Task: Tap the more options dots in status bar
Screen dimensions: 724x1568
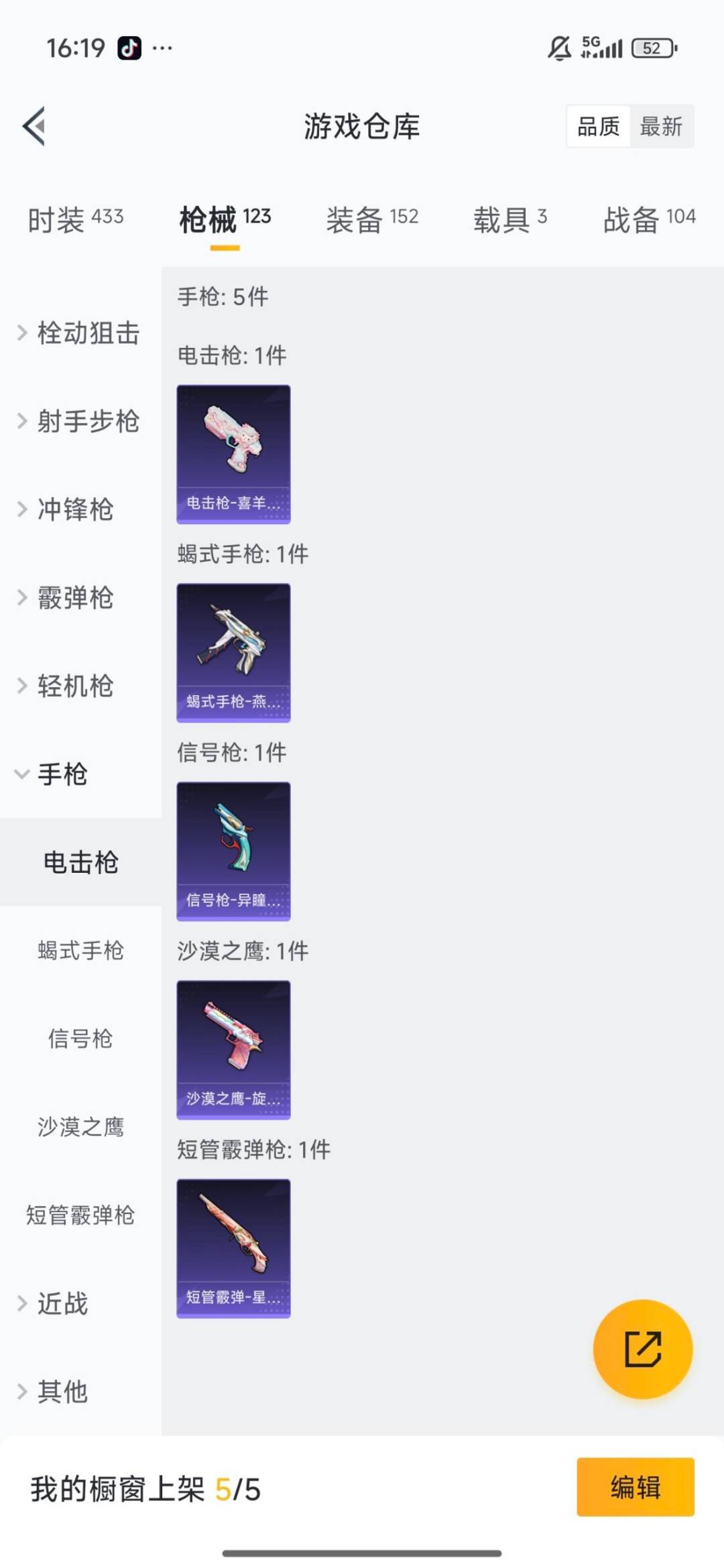Action: (162, 48)
